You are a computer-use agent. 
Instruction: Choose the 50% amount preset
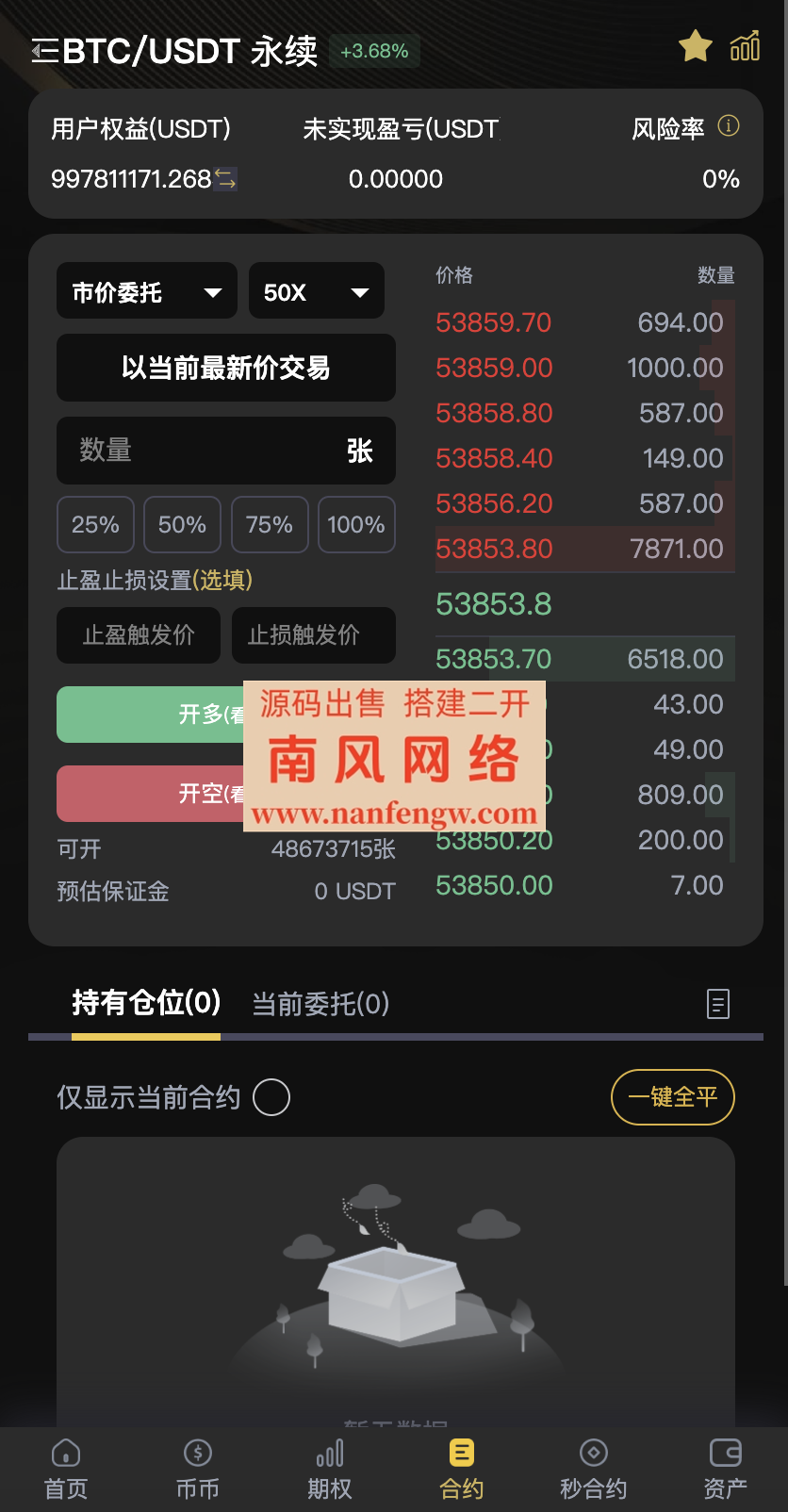(182, 525)
